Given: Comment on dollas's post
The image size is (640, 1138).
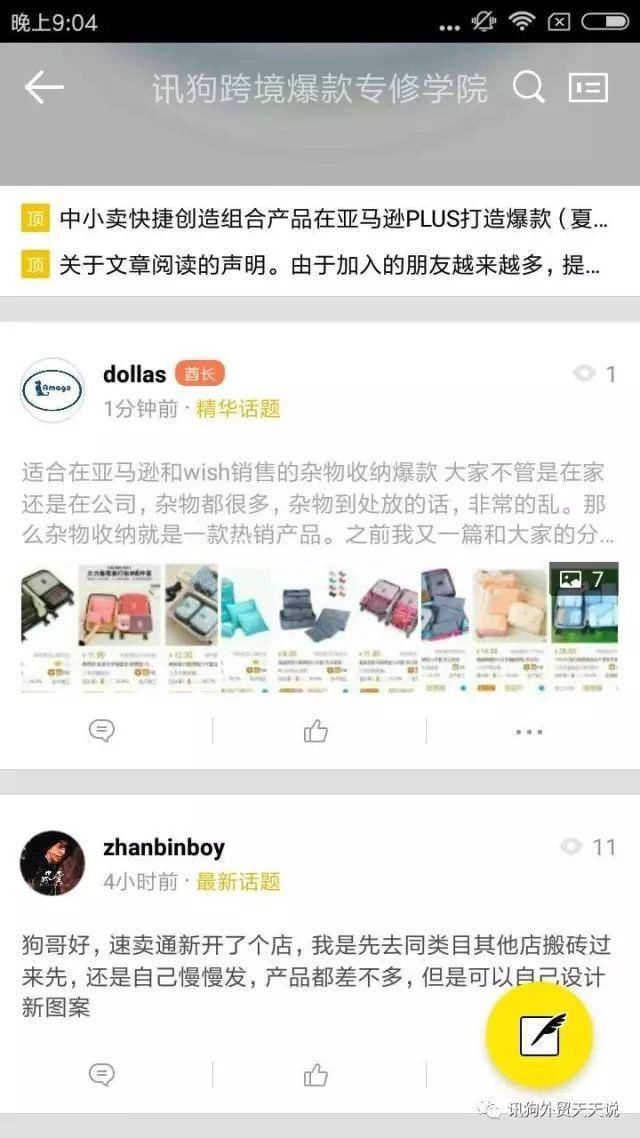Looking at the screenshot, I should click(102, 731).
